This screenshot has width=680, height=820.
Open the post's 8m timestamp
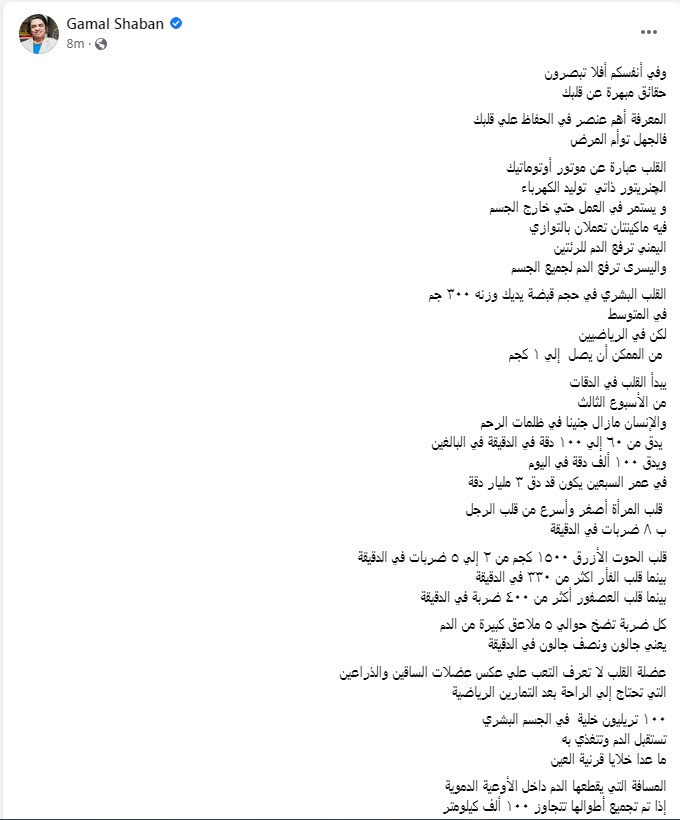coord(75,45)
